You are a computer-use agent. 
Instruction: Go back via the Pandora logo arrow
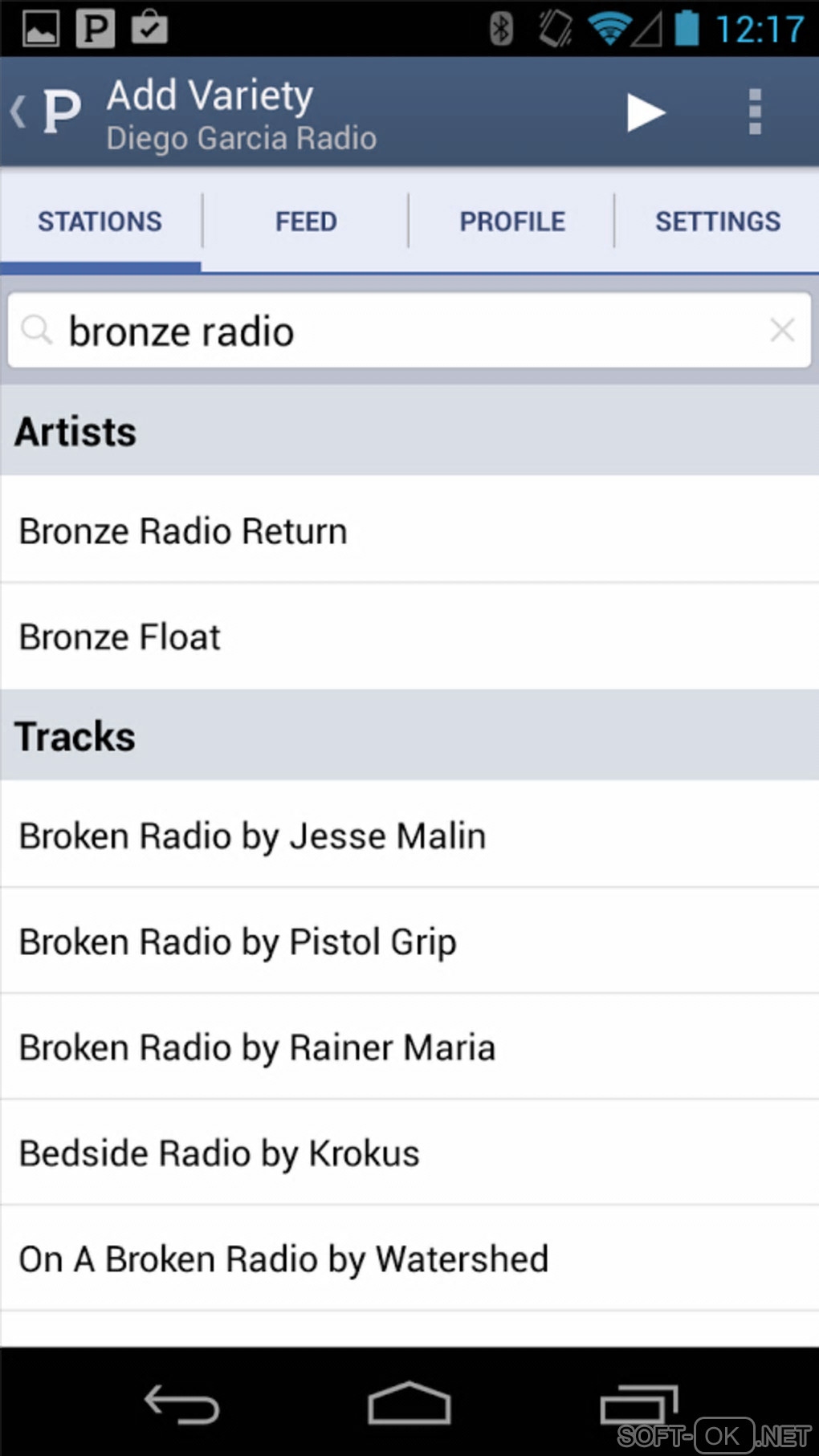click(47, 112)
